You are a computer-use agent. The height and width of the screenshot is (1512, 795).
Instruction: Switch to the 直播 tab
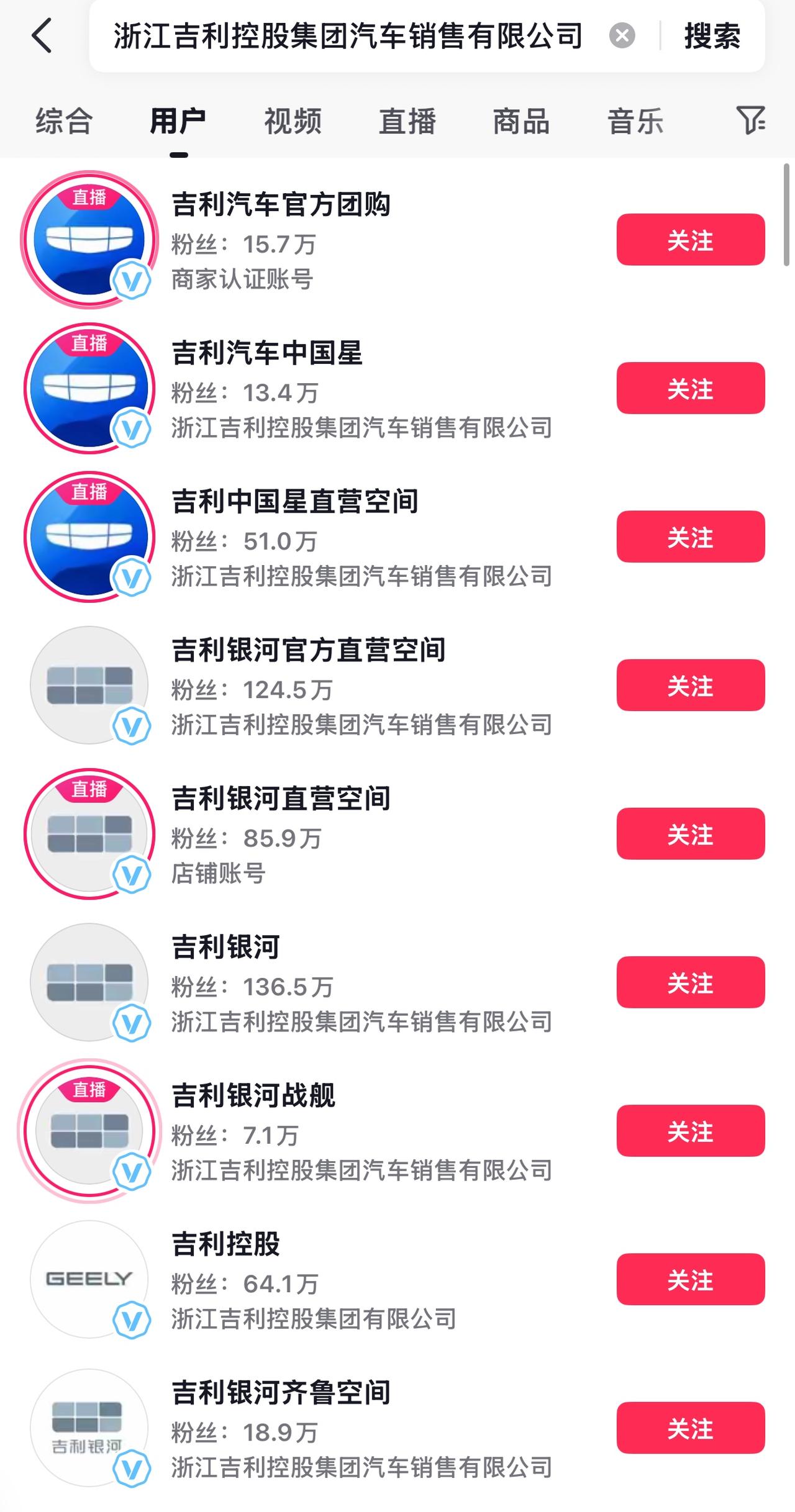pyautogui.click(x=407, y=120)
